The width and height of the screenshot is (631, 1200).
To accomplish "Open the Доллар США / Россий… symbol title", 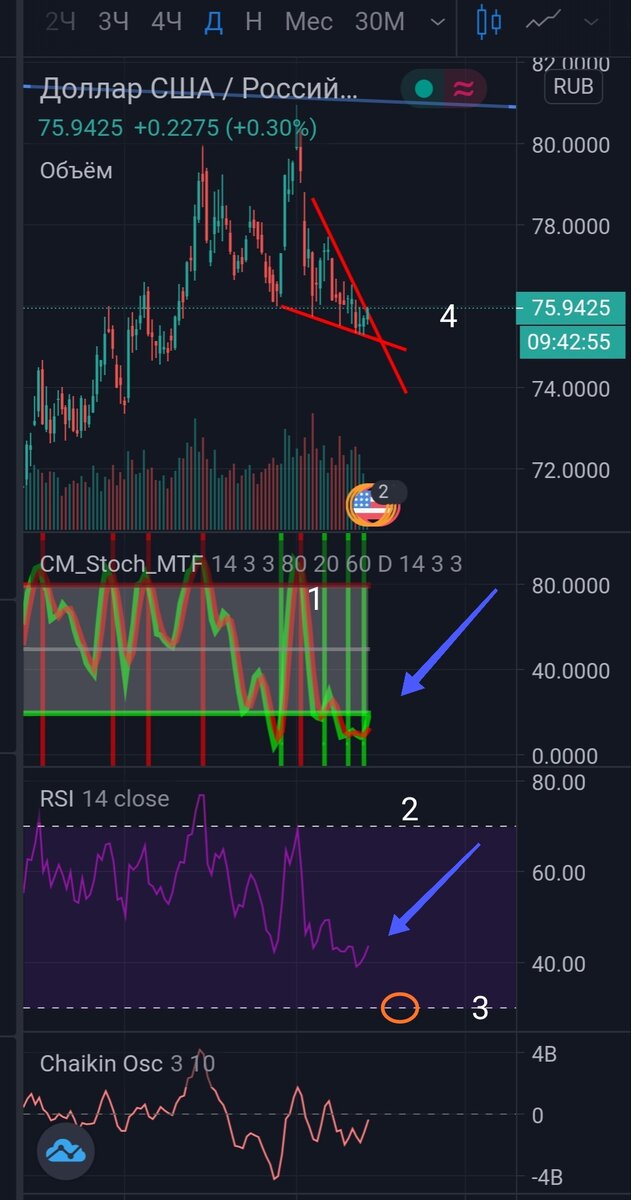I will (x=198, y=91).
